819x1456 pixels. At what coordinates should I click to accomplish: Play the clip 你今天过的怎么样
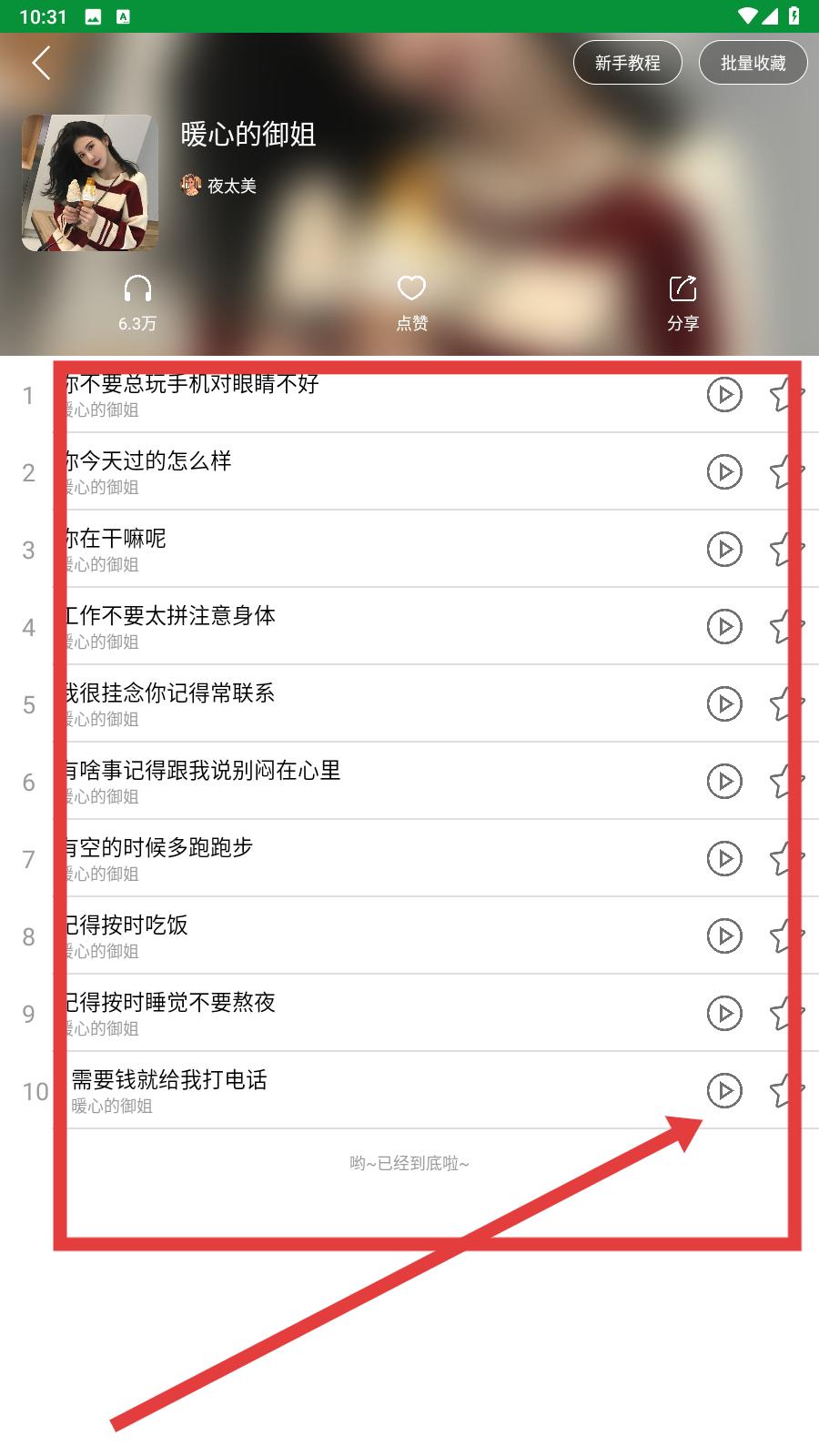[x=724, y=472]
